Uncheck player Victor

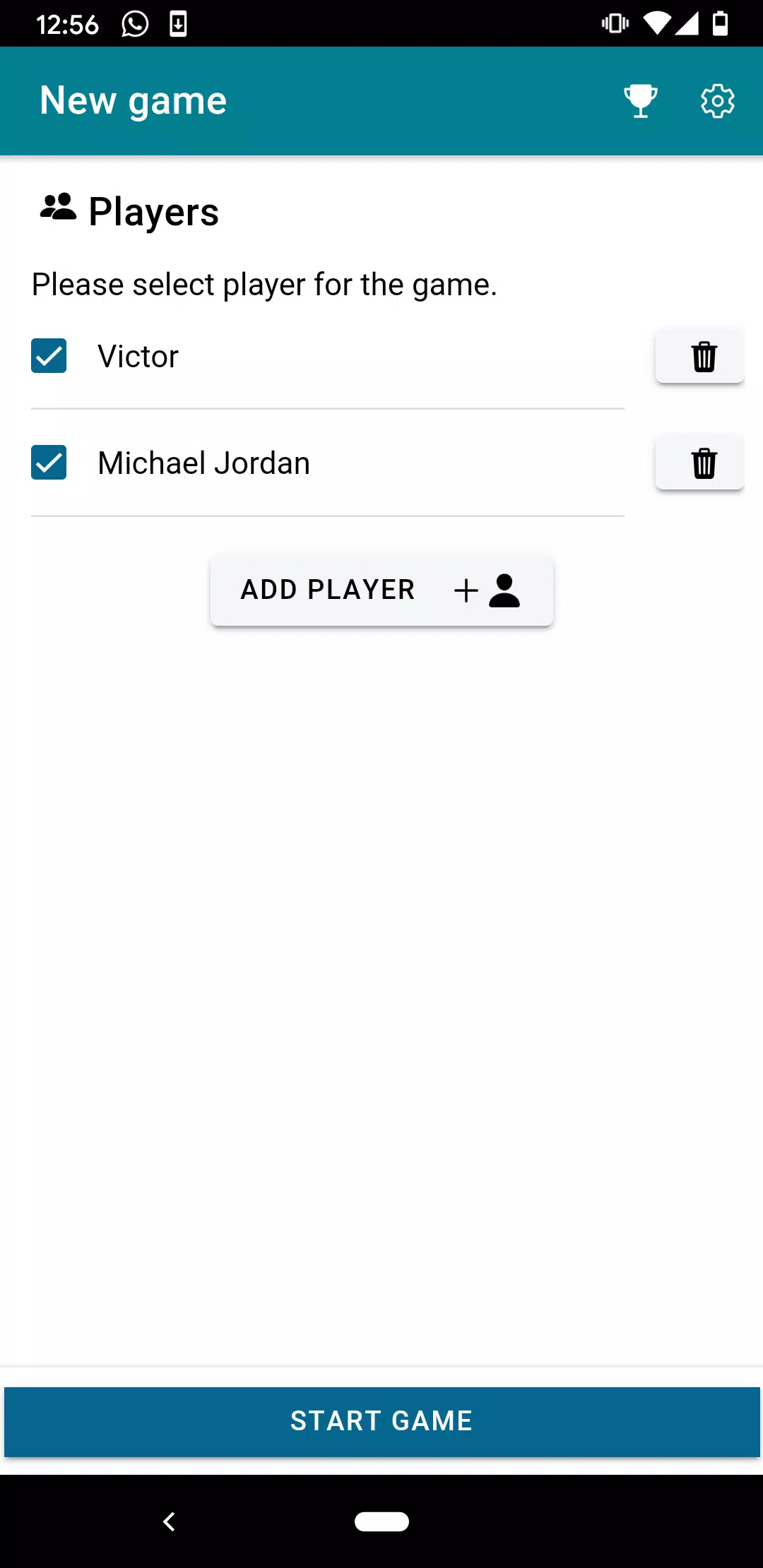click(49, 356)
